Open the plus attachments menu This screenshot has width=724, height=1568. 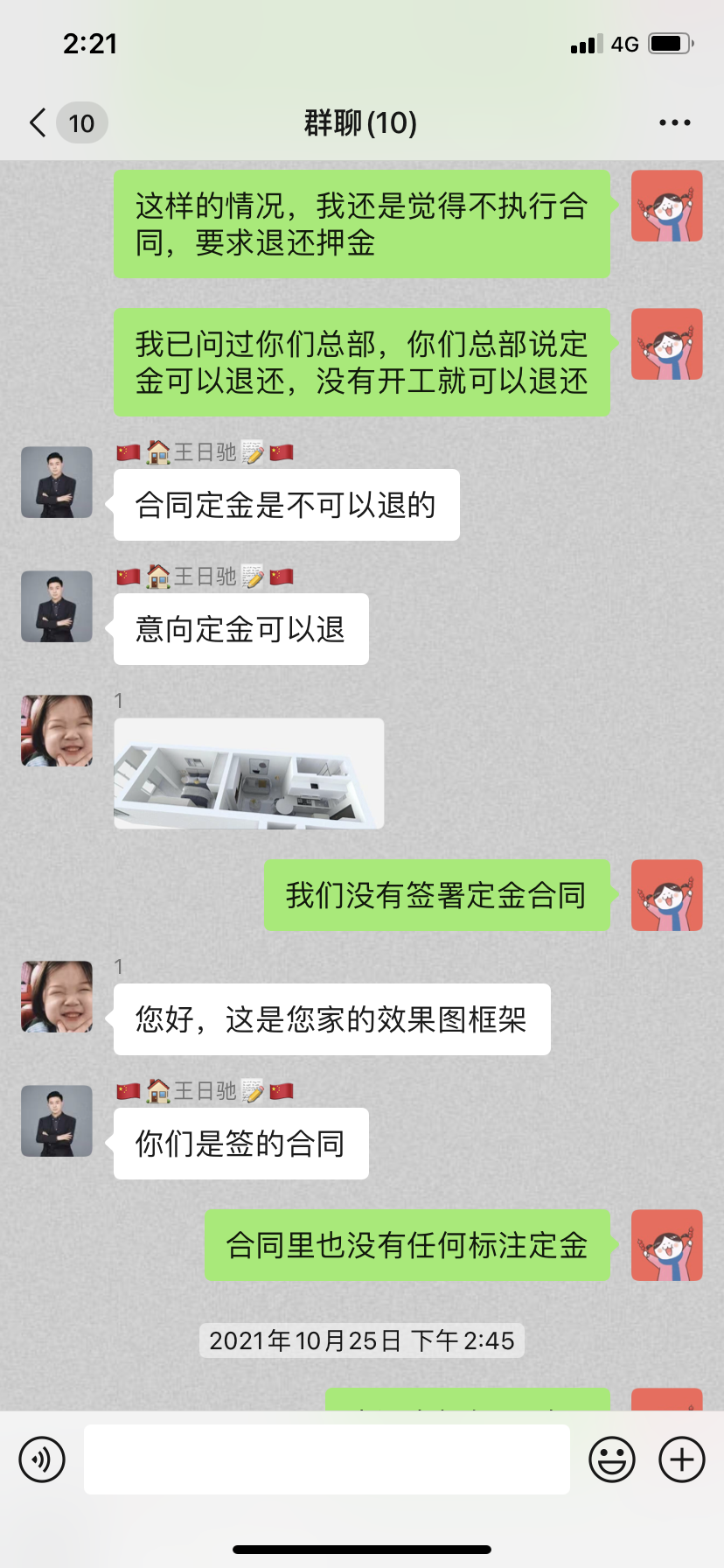coord(682,1459)
